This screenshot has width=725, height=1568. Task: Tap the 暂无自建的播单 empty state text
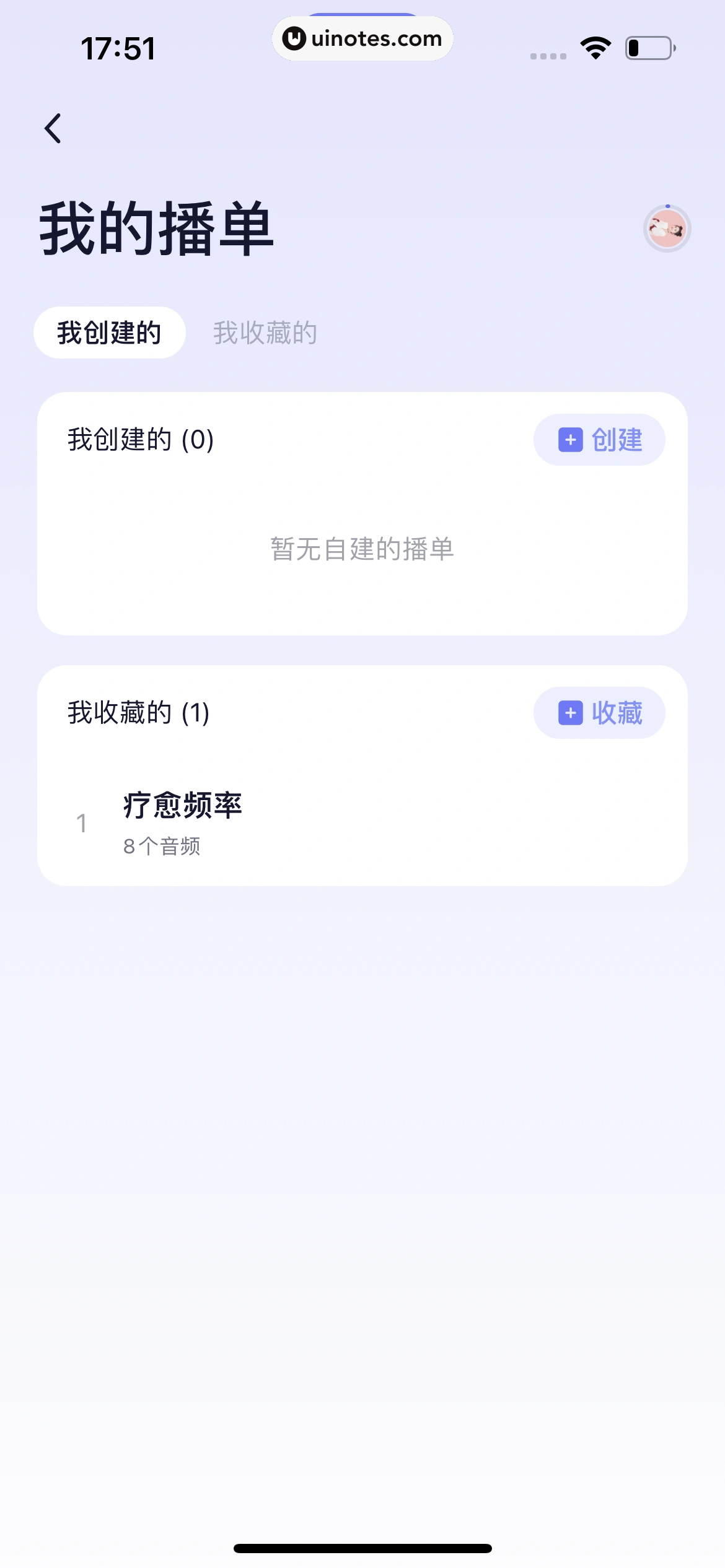(x=362, y=549)
